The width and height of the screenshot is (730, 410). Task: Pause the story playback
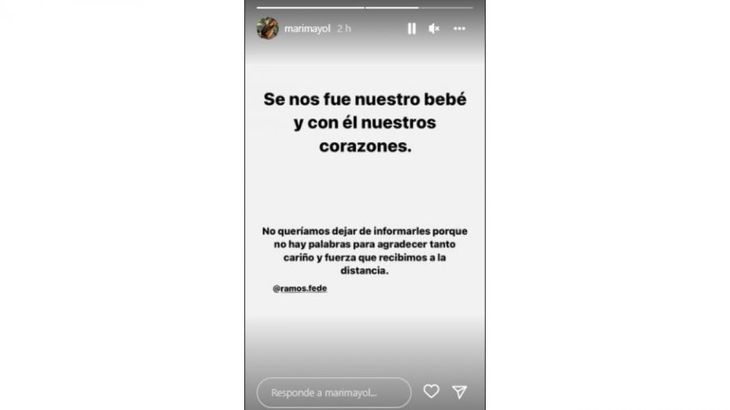(411, 29)
